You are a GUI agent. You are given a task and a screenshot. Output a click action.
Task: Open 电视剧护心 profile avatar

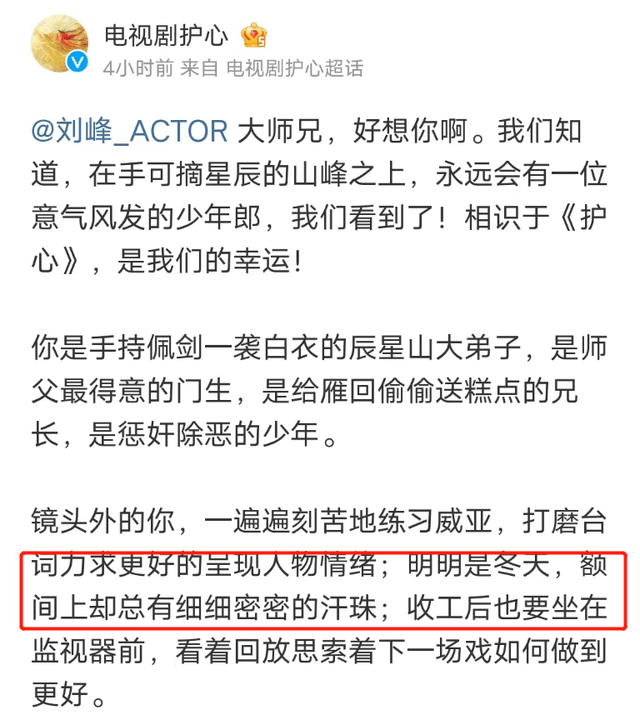[57, 45]
